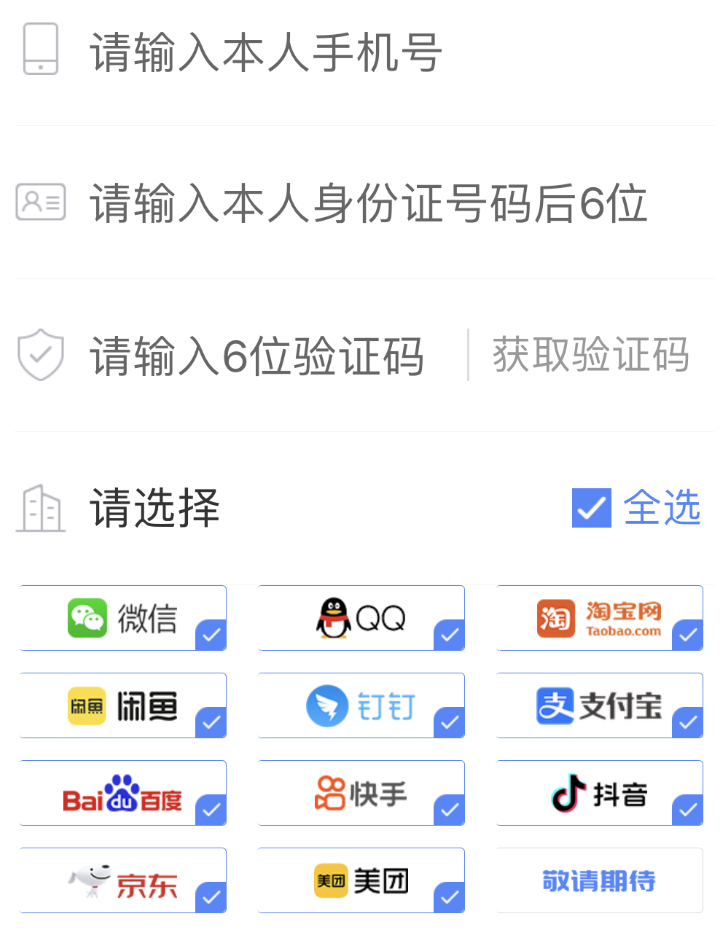
Task: Uncheck the 钉钉 option
Action: pos(361,706)
